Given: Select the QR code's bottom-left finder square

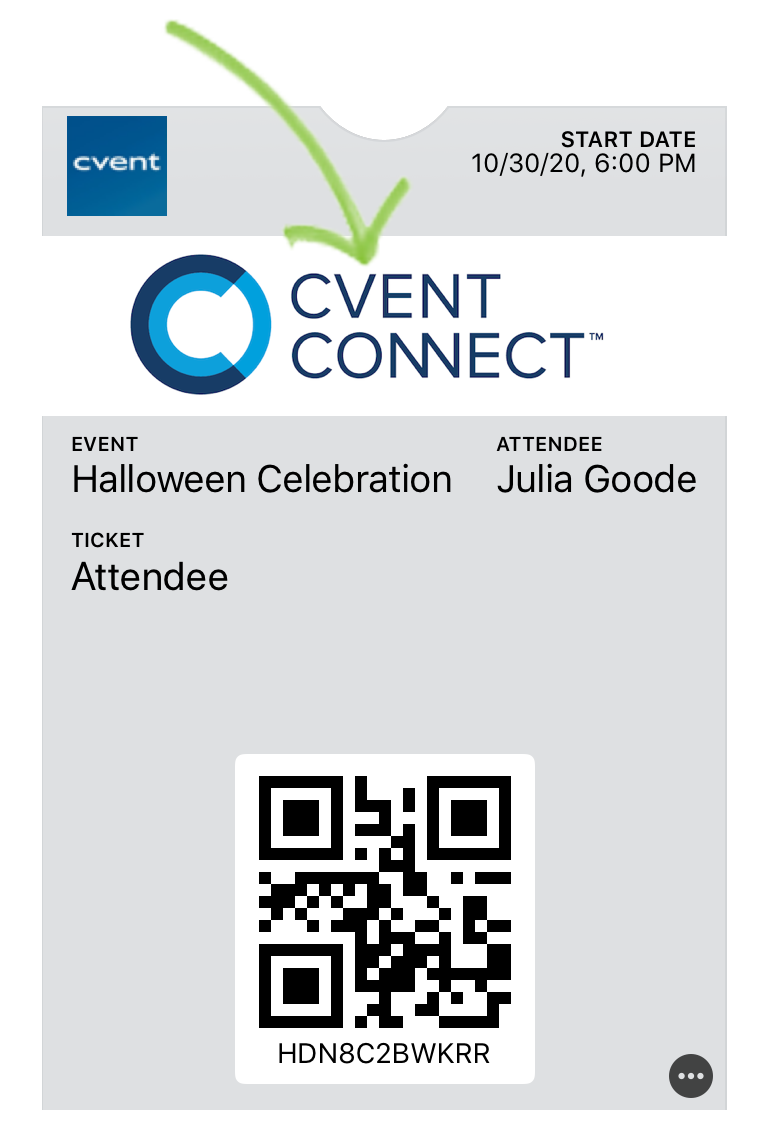Looking at the screenshot, I should [300, 985].
